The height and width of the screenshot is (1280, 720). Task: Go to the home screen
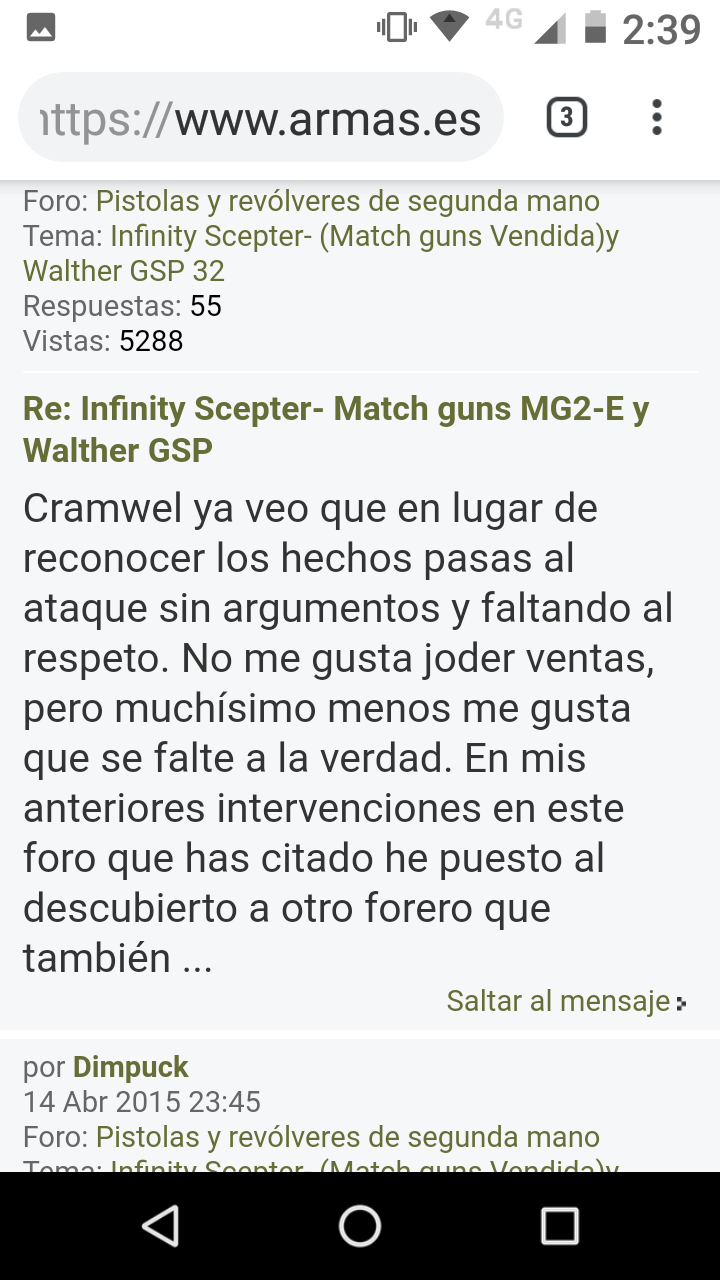pyautogui.click(x=360, y=1225)
